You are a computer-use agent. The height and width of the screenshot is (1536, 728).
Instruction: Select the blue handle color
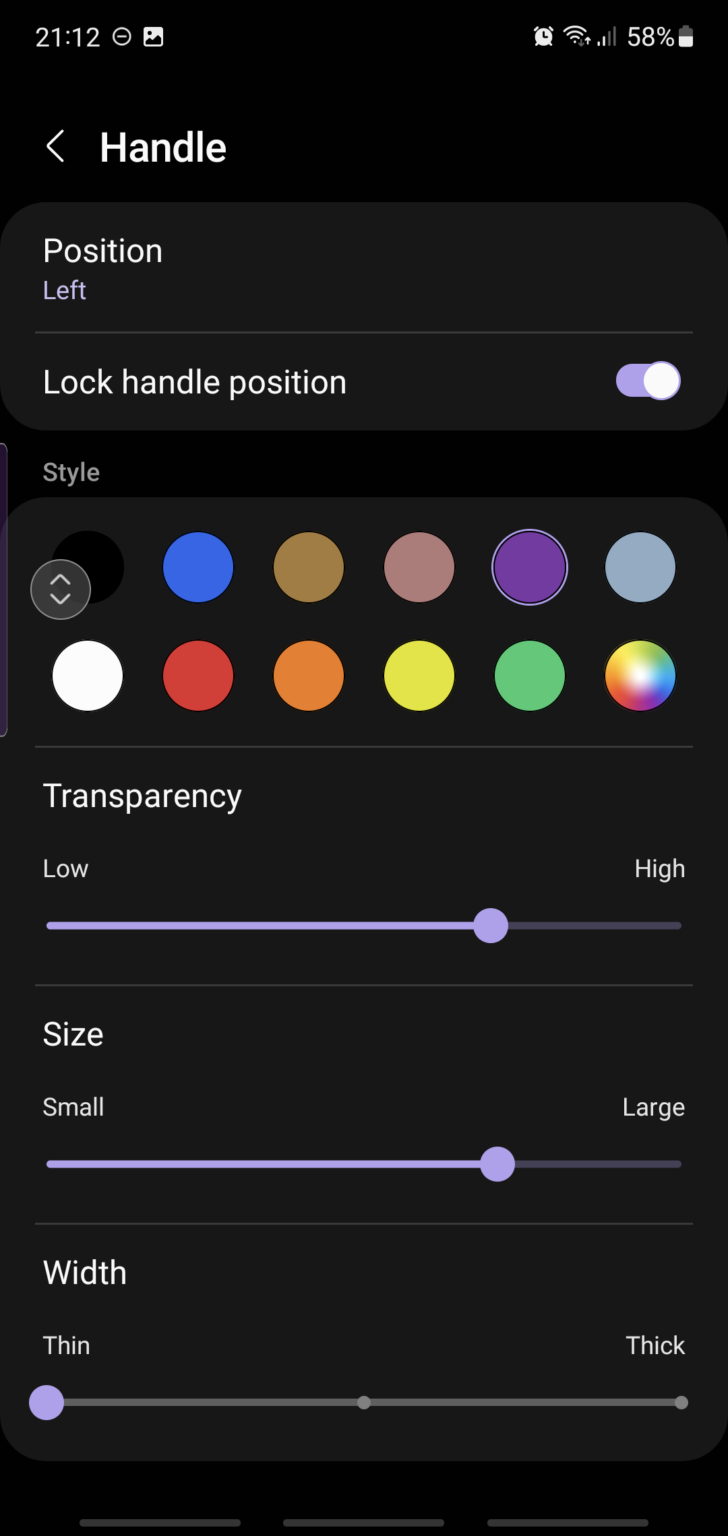(x=198, y=567)
